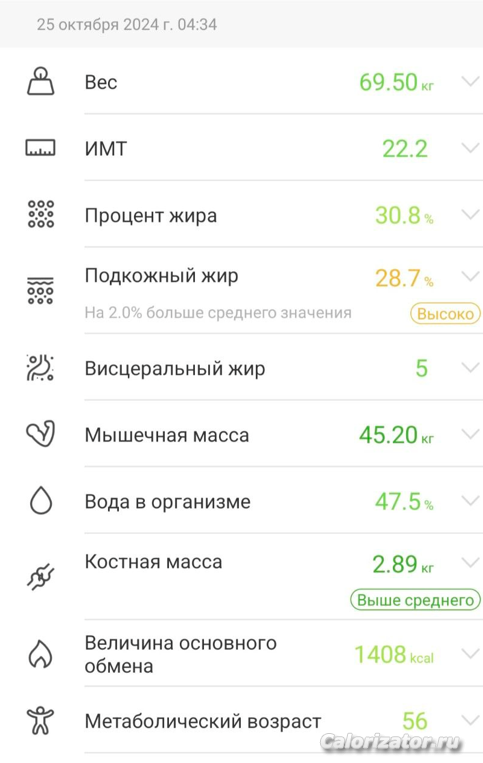Open Мышечная масса details
The image size is (483, 763).
(x=470, y=434)
